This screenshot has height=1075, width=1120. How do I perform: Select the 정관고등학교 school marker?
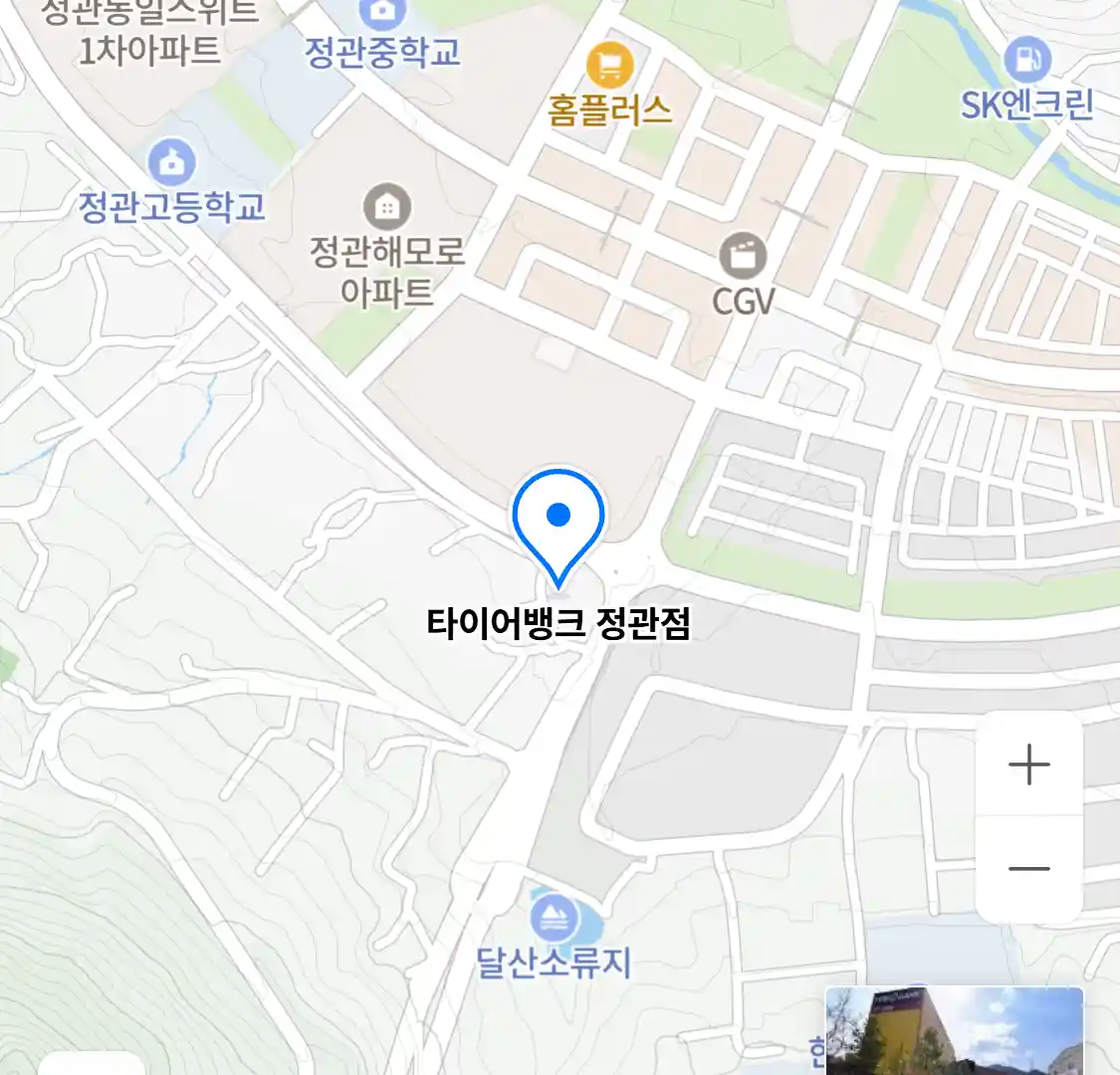pos(172,162)
